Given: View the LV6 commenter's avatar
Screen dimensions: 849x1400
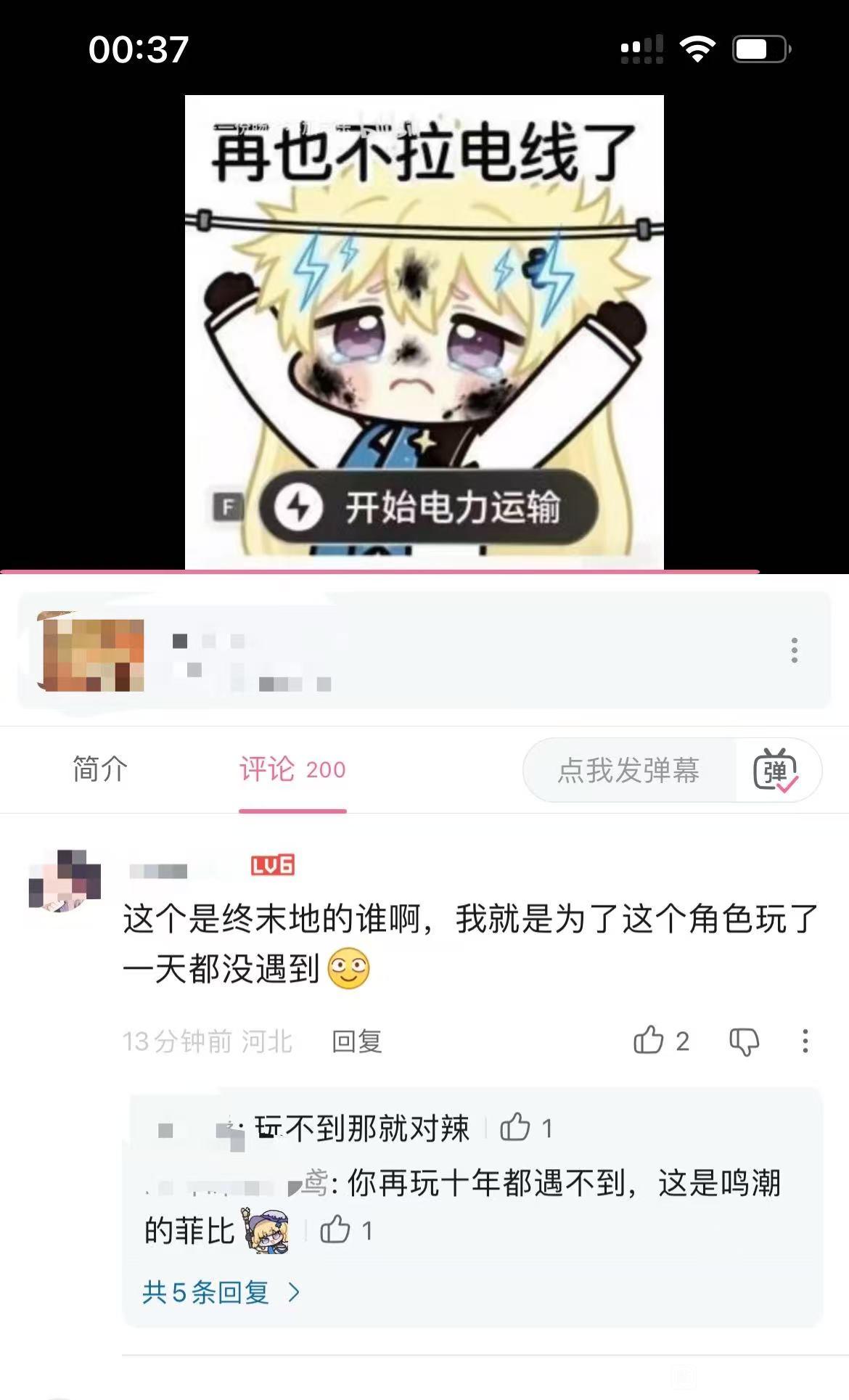Looking at the screenshot, I should click(x=64, y=880).
